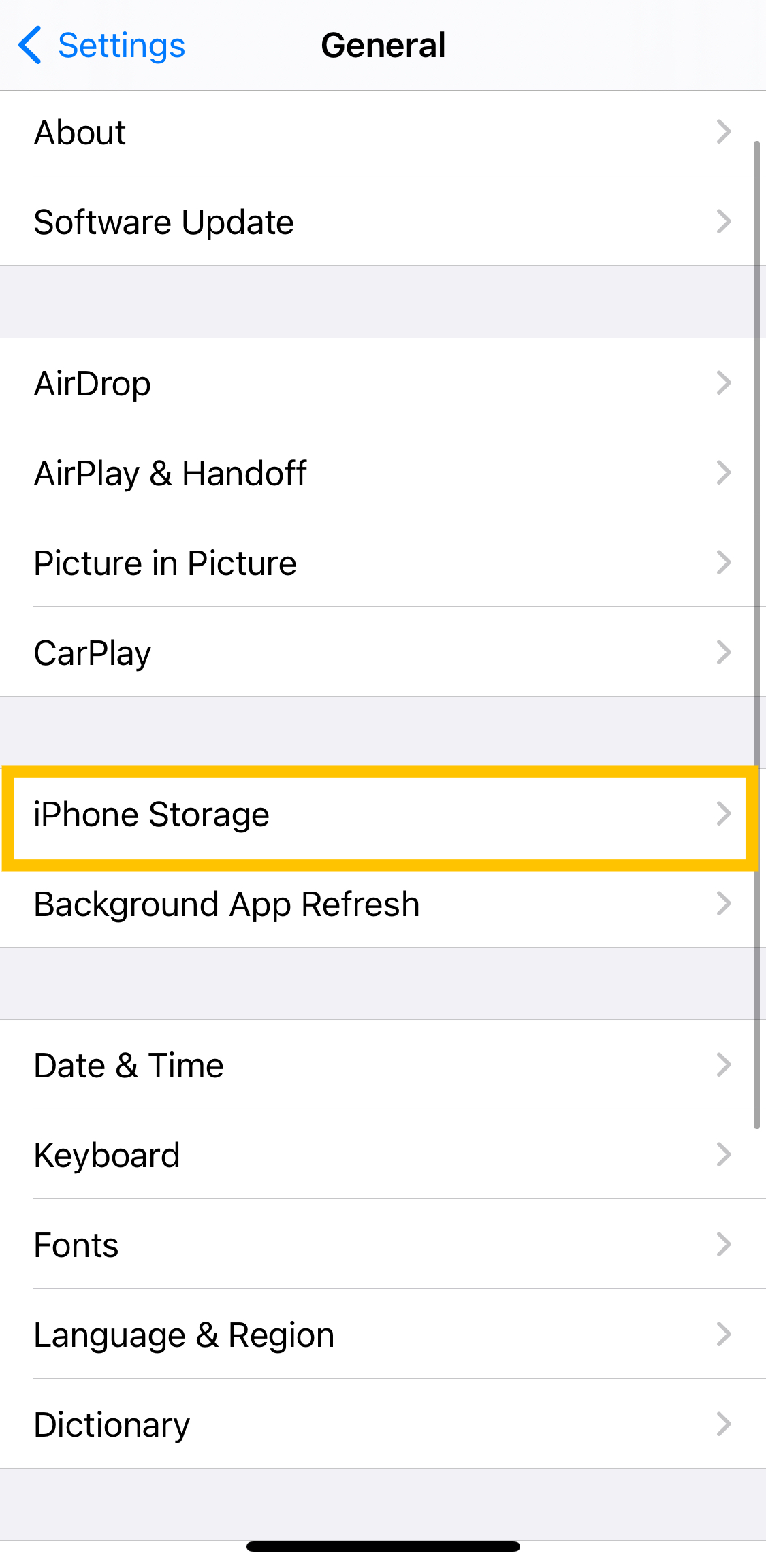
Task: Open Software Update
Action: (x=381, y=223)
